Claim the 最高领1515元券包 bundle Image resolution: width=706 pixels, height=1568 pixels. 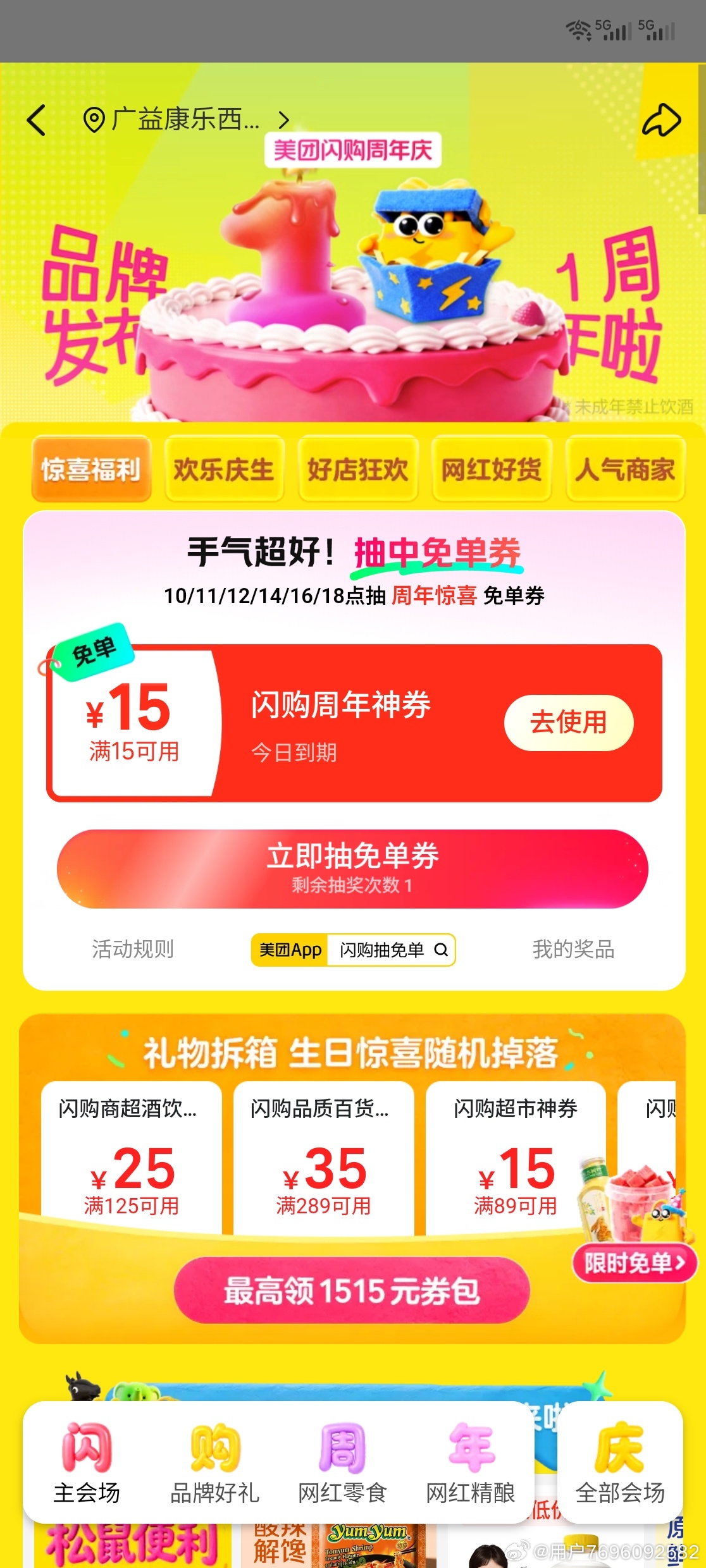tap(352, 1290)
